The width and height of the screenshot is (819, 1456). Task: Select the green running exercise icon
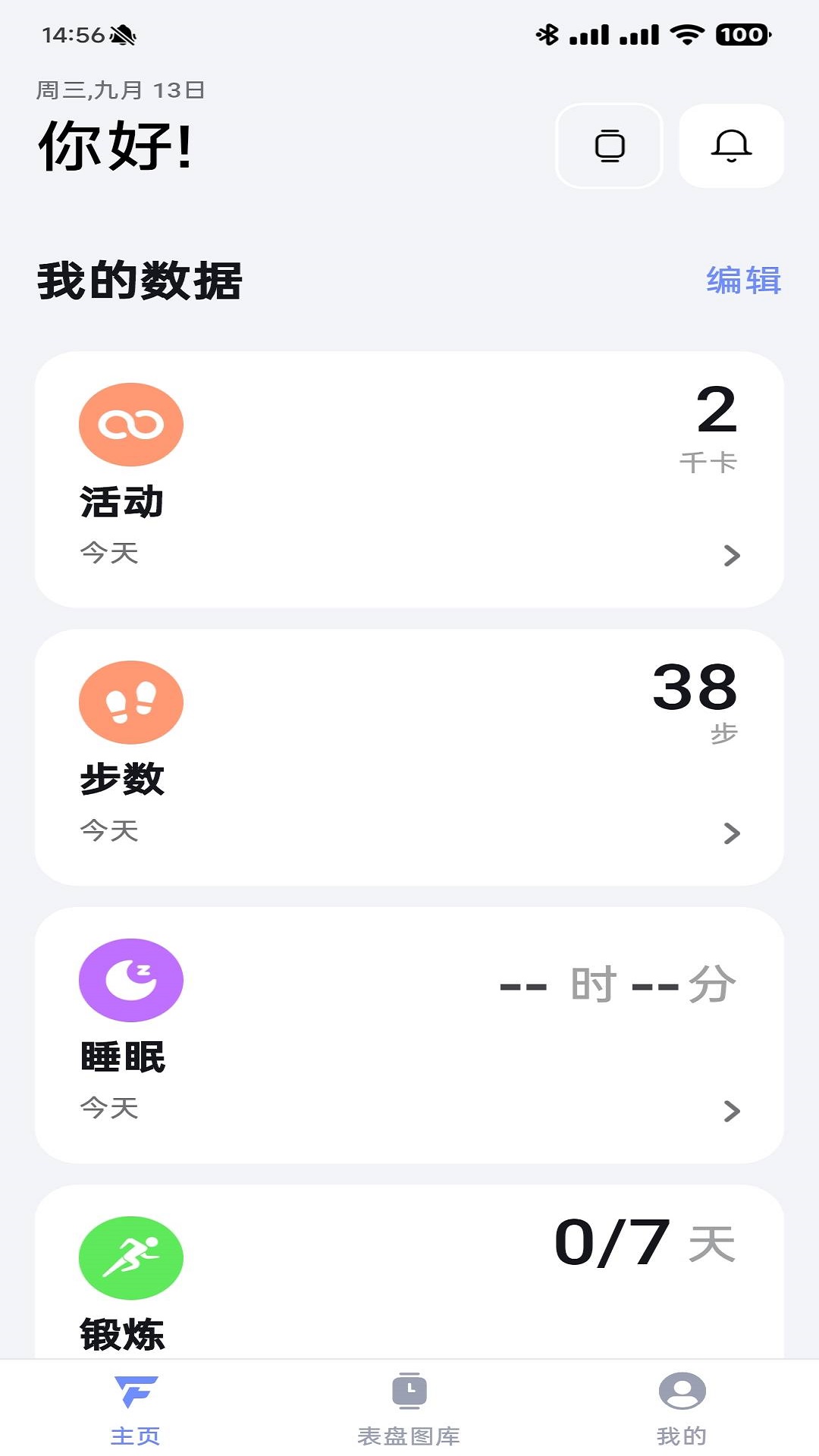coord(130,1257)
